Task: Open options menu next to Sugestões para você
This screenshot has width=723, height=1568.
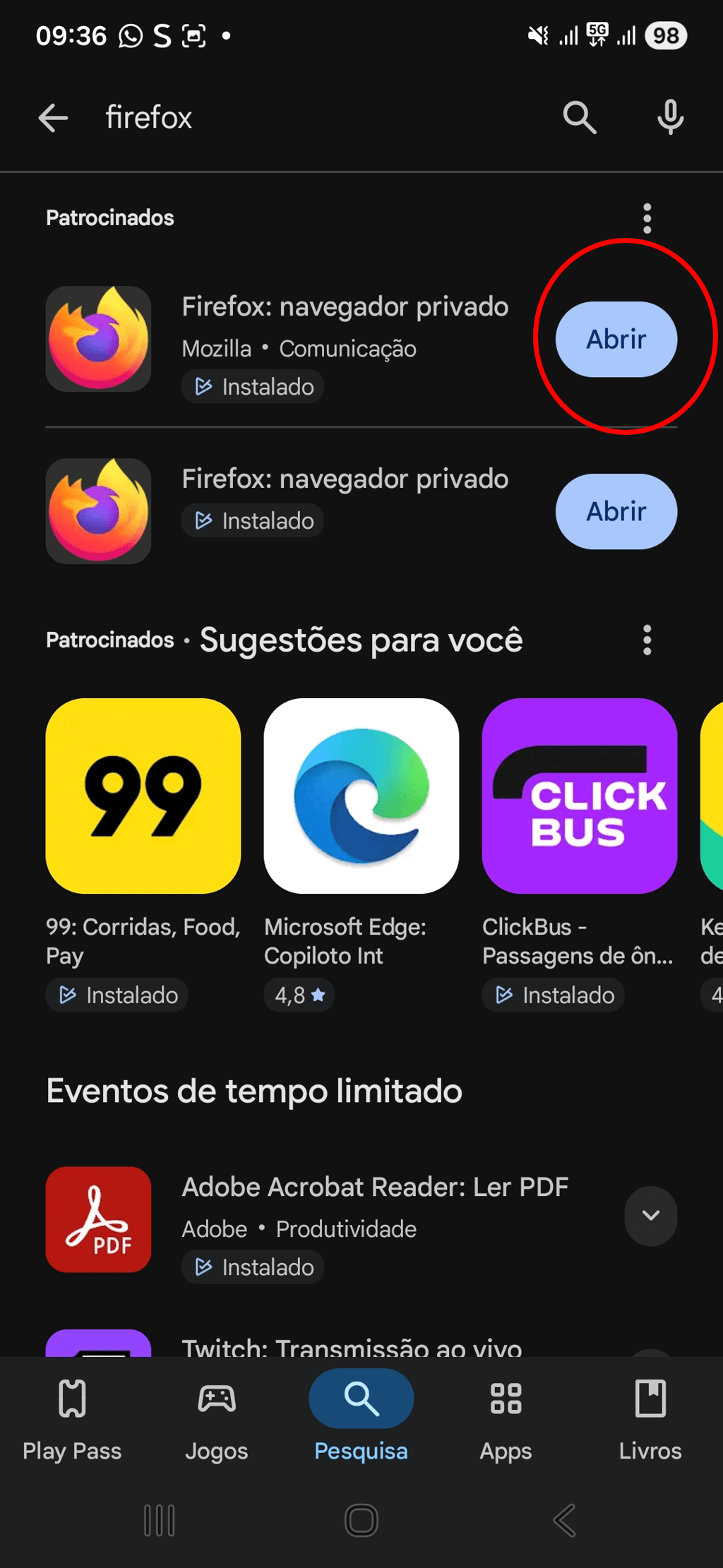Action: pos(647,640)
